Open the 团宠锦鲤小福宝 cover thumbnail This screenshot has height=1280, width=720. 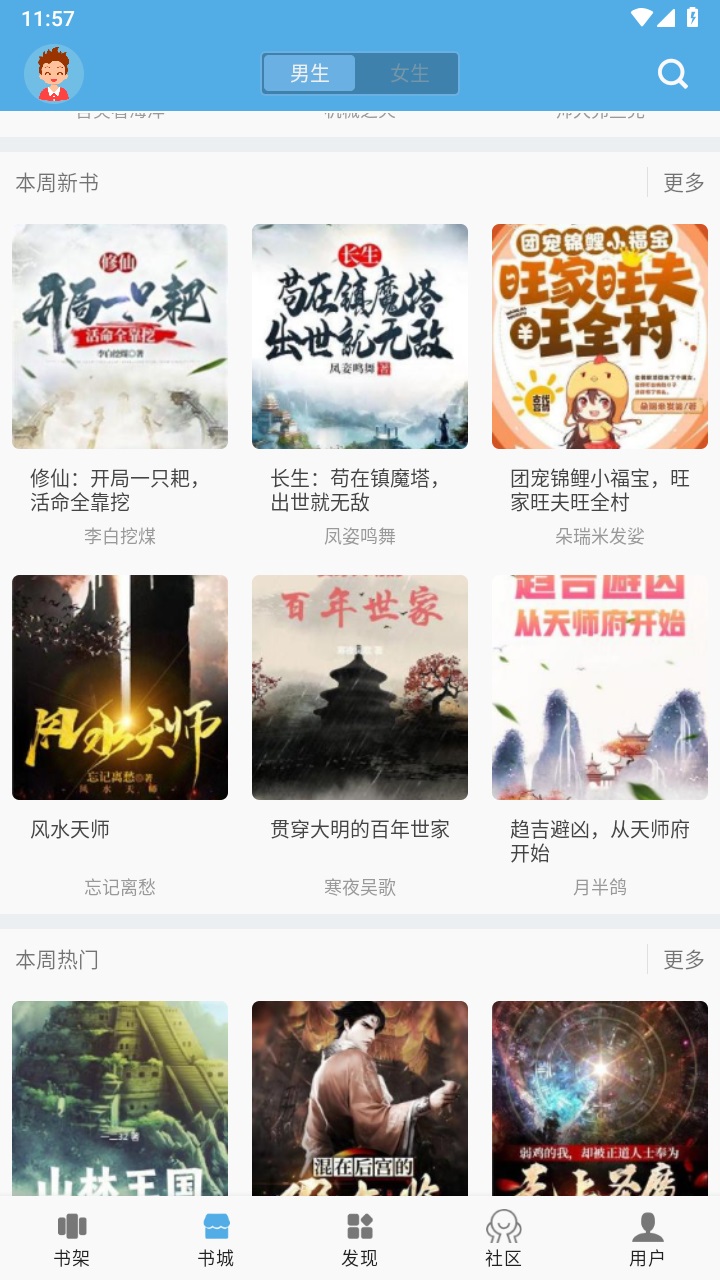click(598, 336)
